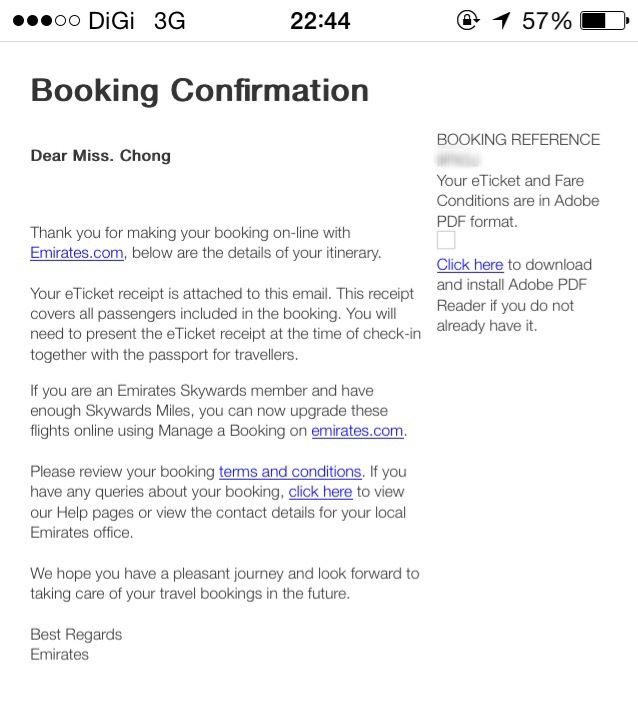638x724 pixels.
Task: Open the emirates.com Manage a Booking link
Action: tap(357, 431)
